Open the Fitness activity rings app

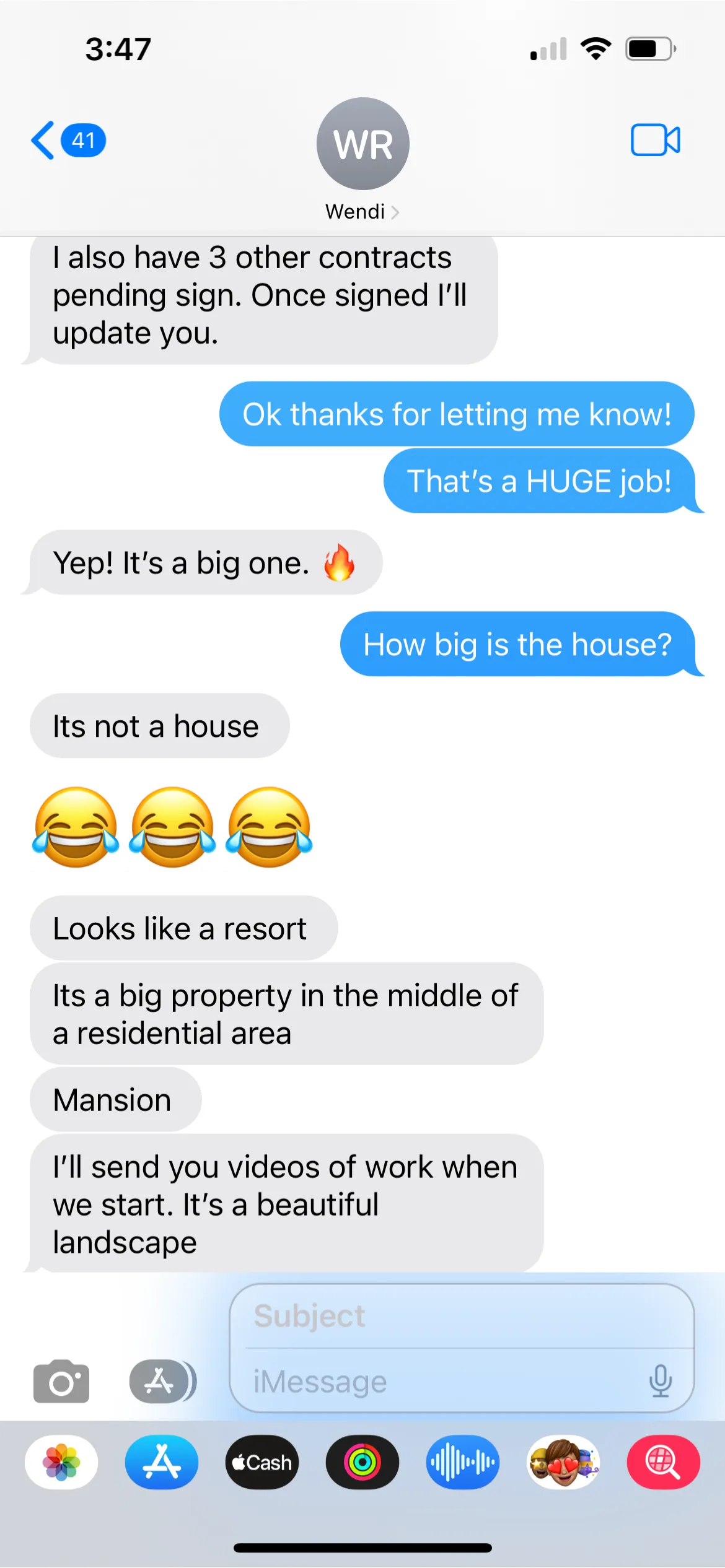pyautogui.click(x=362, y=1462)
